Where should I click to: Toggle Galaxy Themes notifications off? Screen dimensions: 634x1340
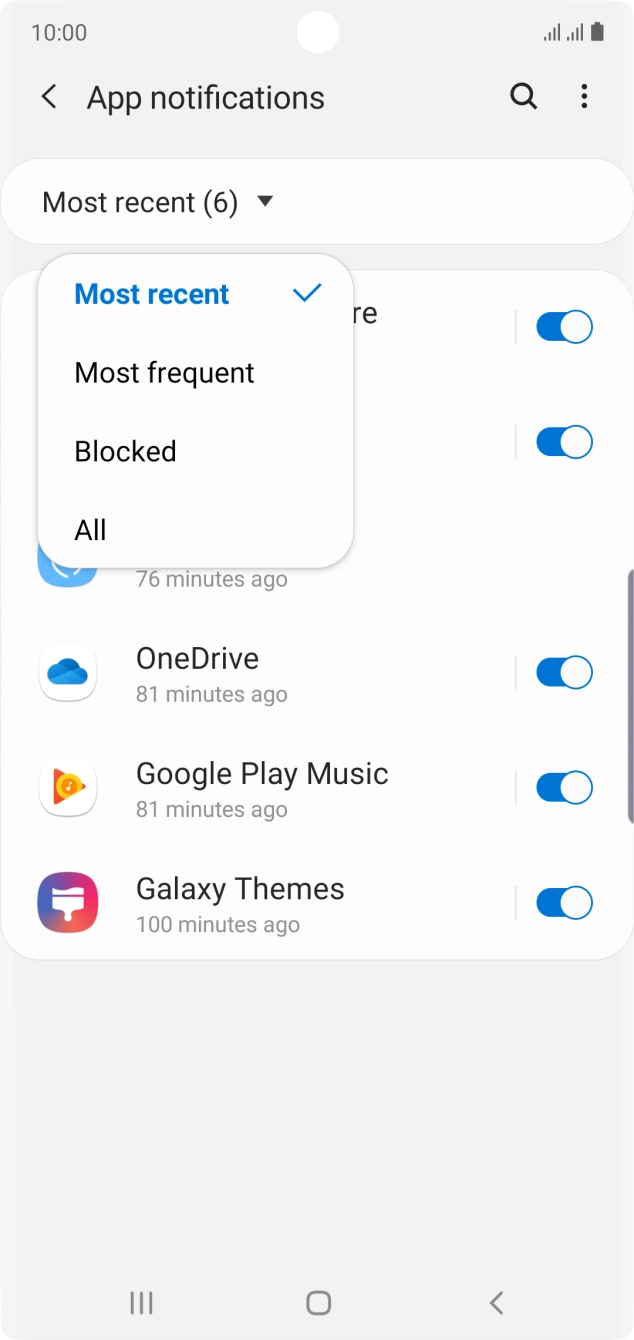(x=564, y=903)
